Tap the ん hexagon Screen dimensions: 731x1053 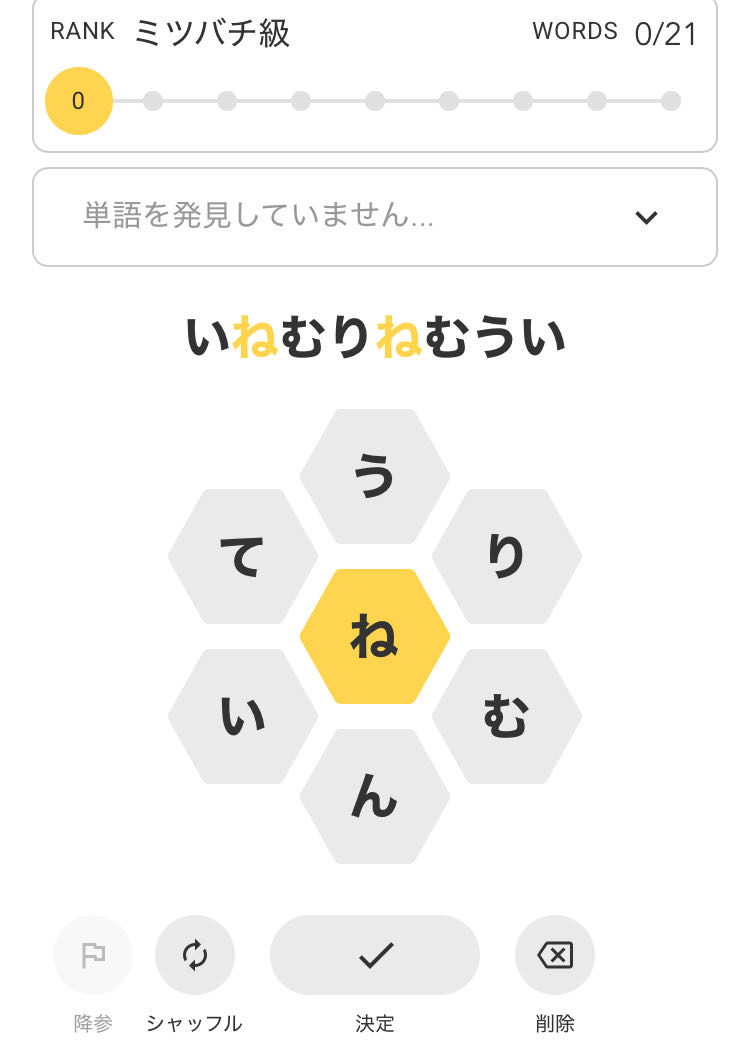(x=375, y=796)
